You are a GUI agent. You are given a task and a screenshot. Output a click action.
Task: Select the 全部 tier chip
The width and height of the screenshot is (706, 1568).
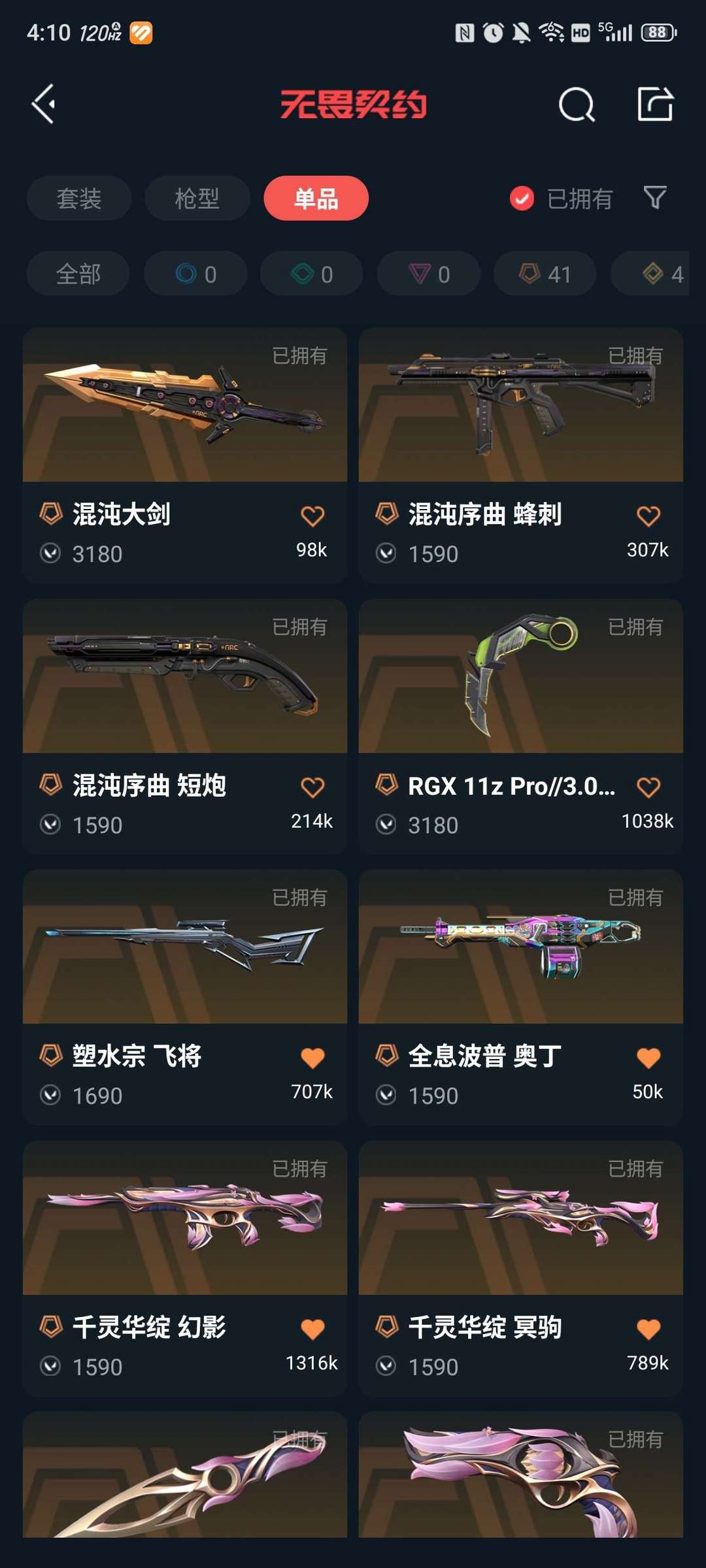coord(78,274)
